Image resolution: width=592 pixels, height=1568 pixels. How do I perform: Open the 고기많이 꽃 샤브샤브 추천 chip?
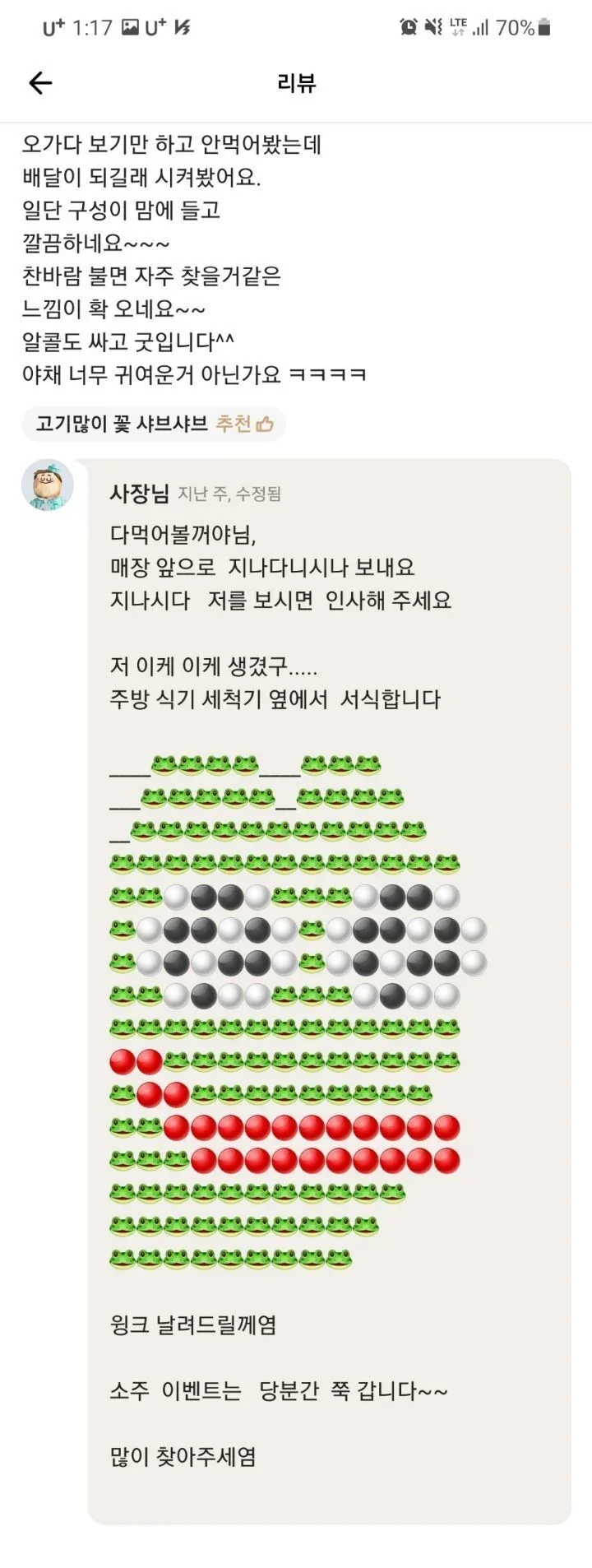tap(154, 424)
